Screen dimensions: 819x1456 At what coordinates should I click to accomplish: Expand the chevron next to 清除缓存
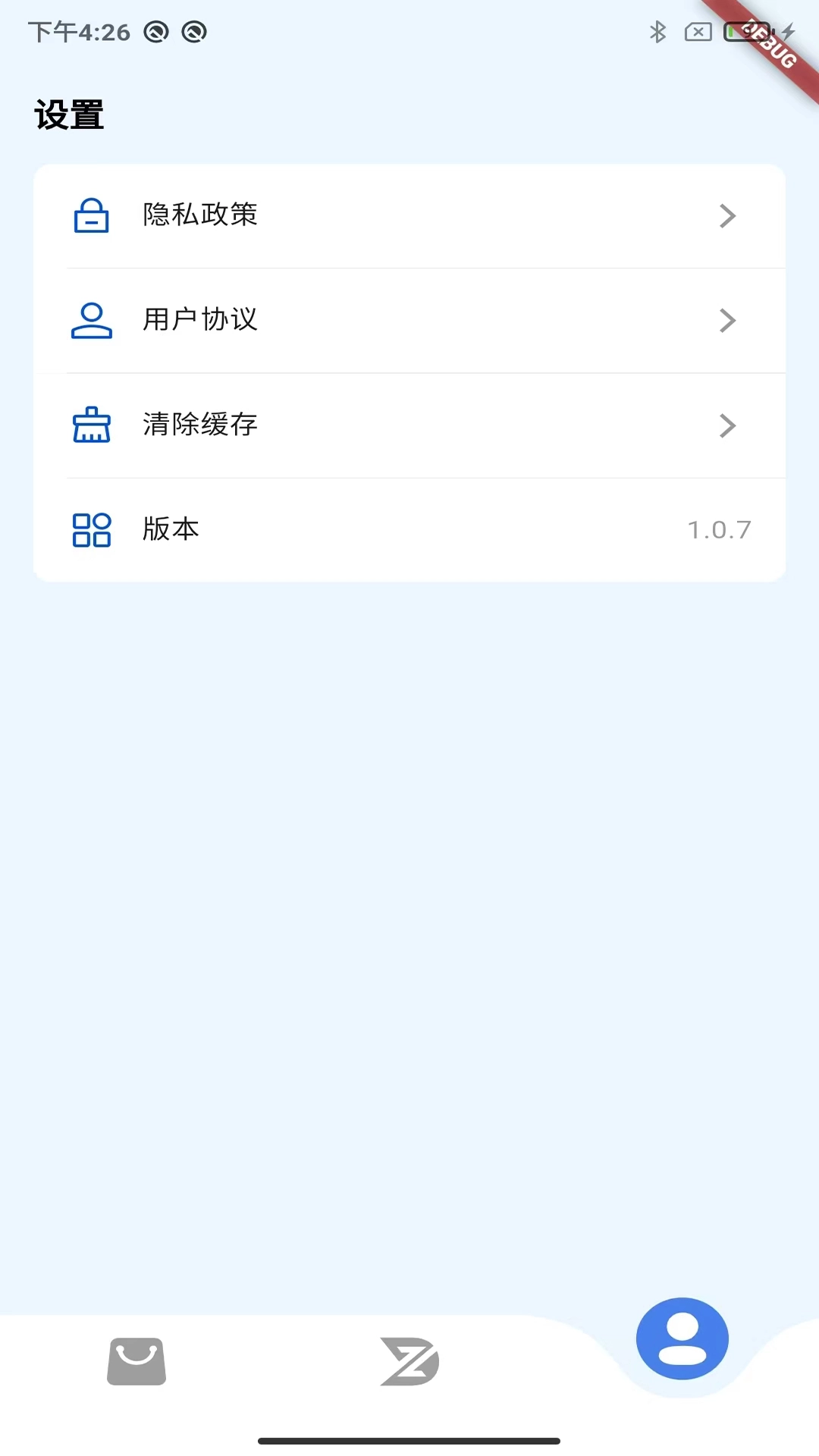[727, 425]
